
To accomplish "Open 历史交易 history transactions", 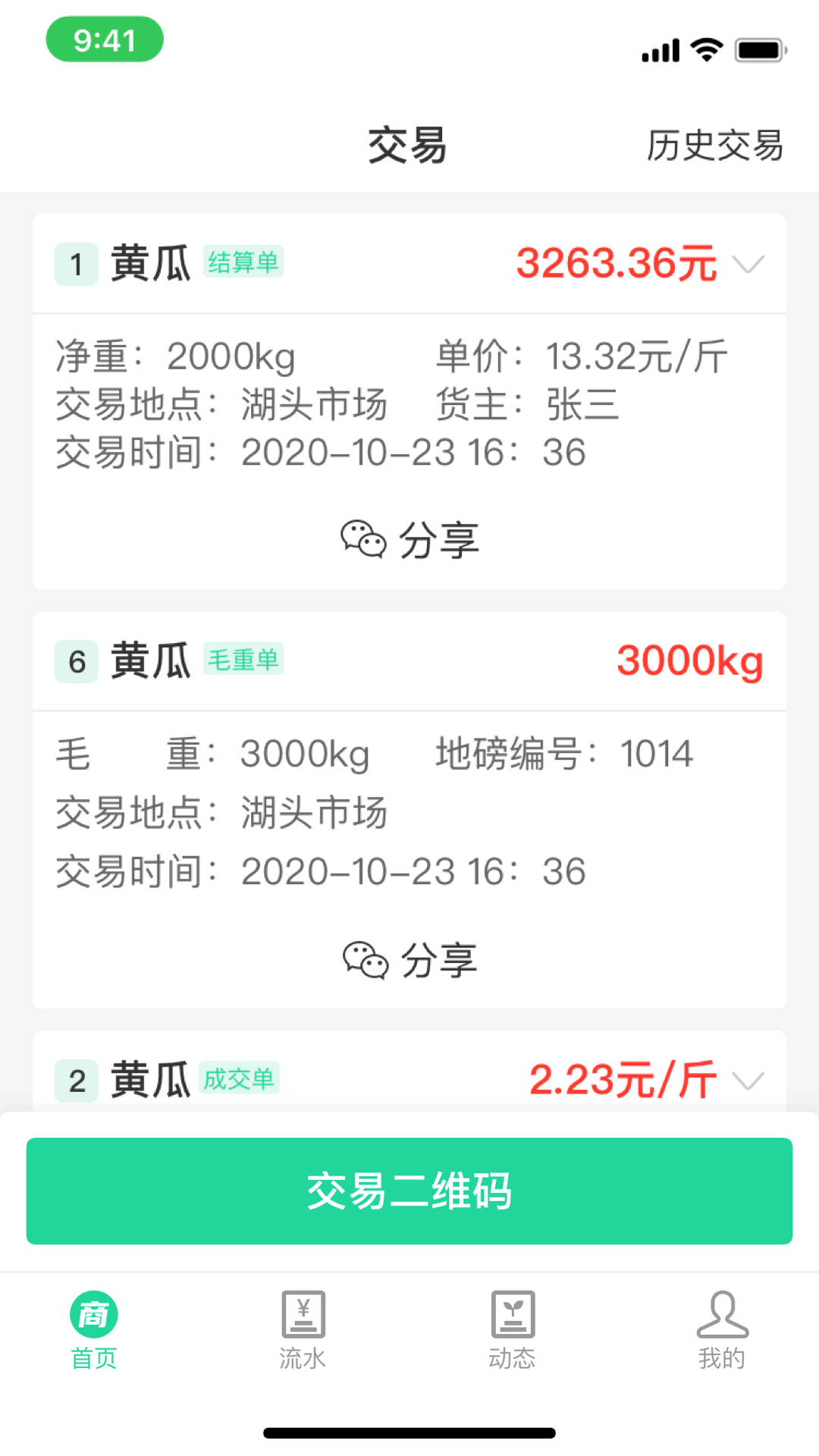I will click(714, 145).
